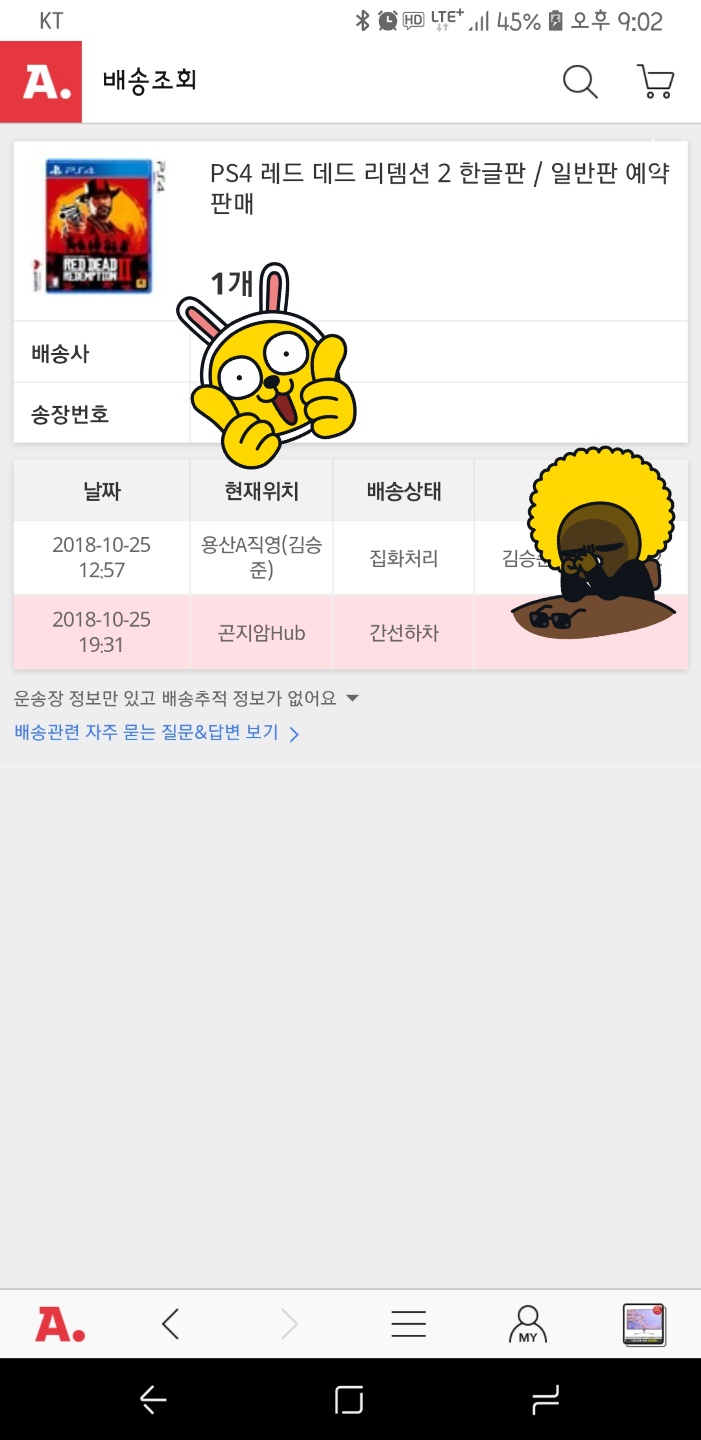Open the recently viewed item thumbnail
The width and height of the screenshot is (701, 1440).
[x=644, y=1324]
